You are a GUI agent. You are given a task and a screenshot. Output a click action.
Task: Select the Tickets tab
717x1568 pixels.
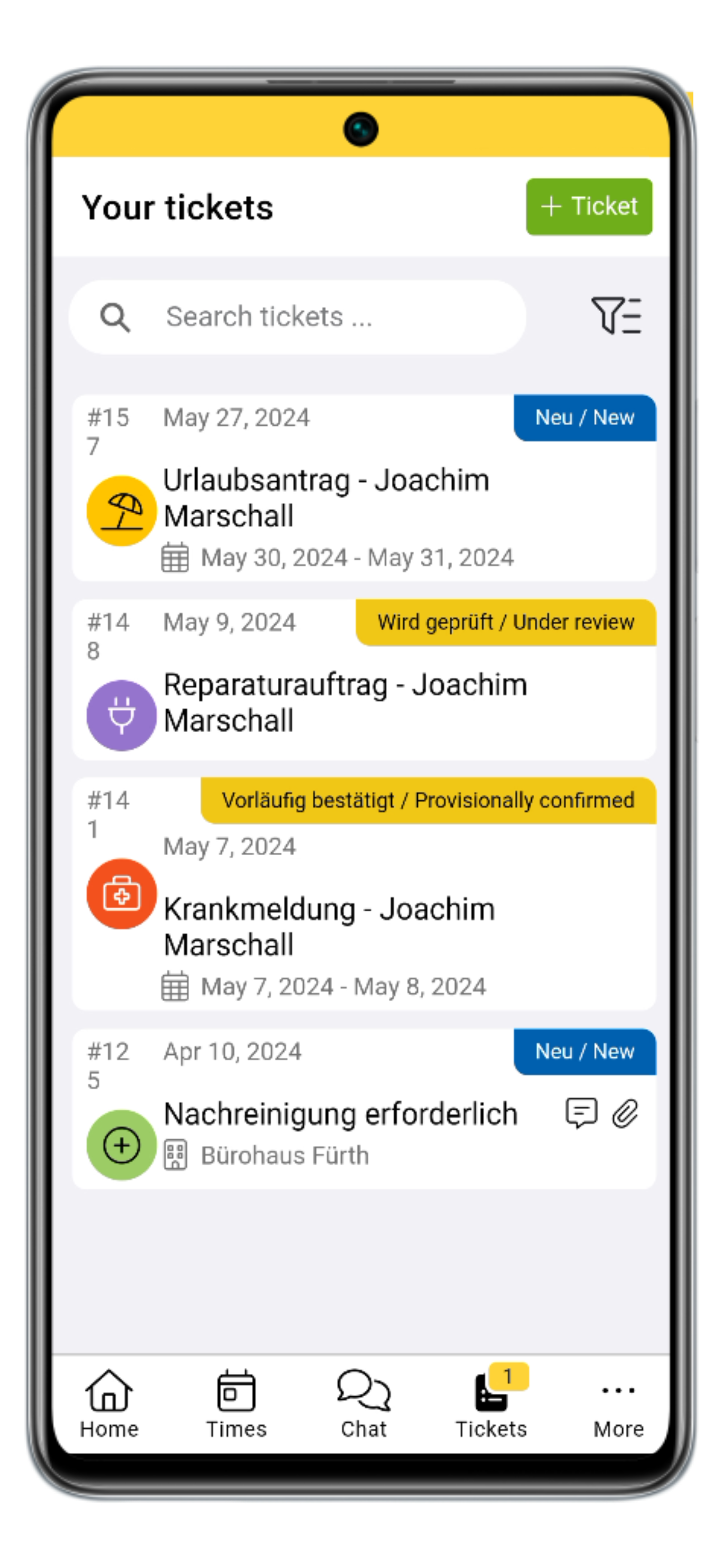click(x=491, y=1403)
